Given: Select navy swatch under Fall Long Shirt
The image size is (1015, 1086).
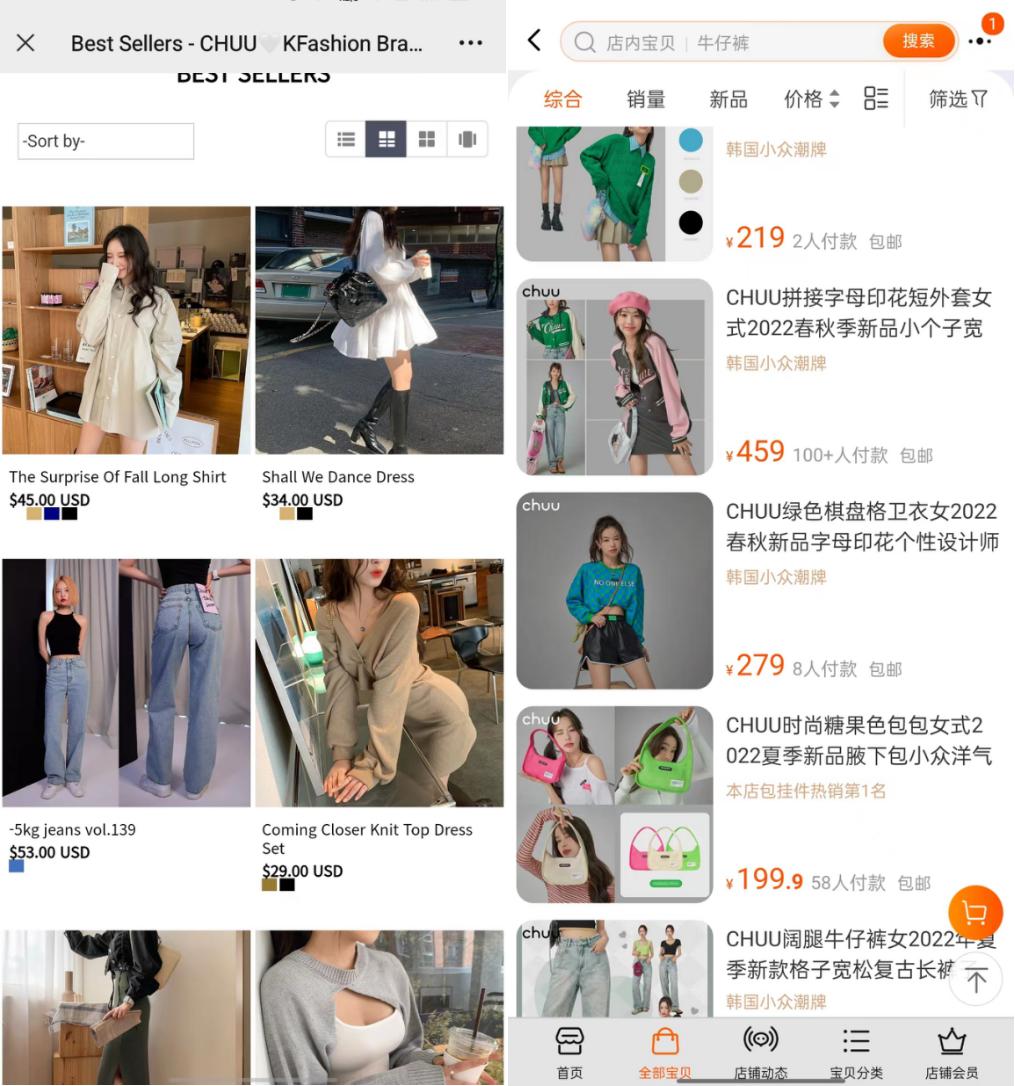Looking at the screenshot, I should 51,513.
